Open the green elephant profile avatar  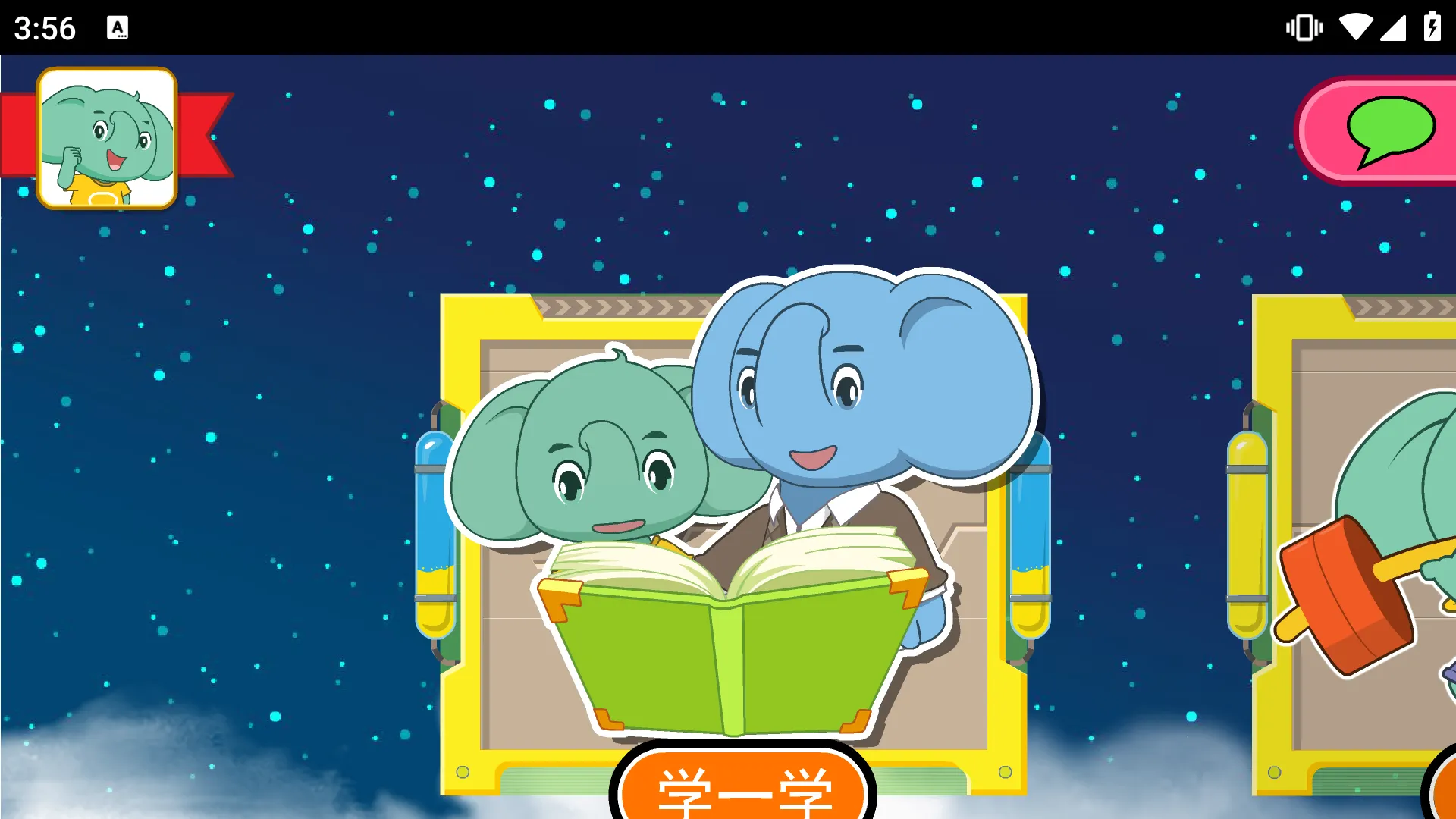(107, 138)
